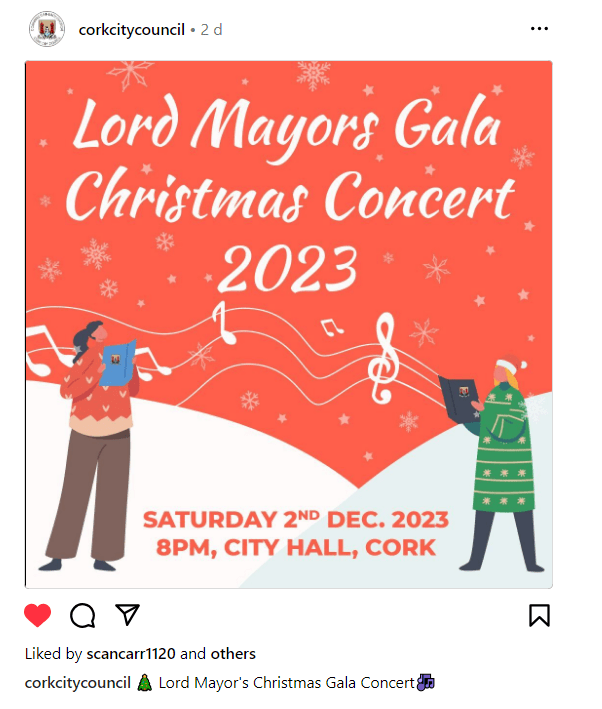Open corkcitycouncil profile picture
Image resolution: width=602 pixels, height=709 pixels.
tap(47, 29)
